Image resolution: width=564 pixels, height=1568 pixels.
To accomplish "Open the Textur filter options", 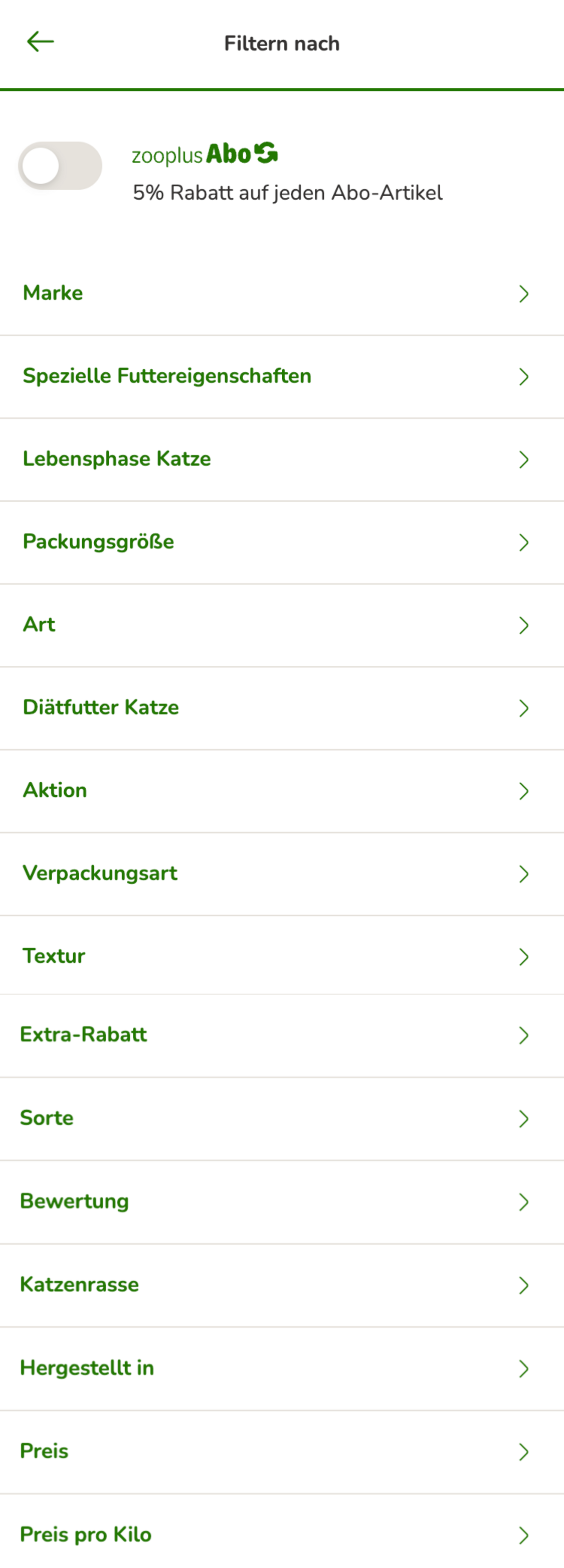I will [524, 957].
